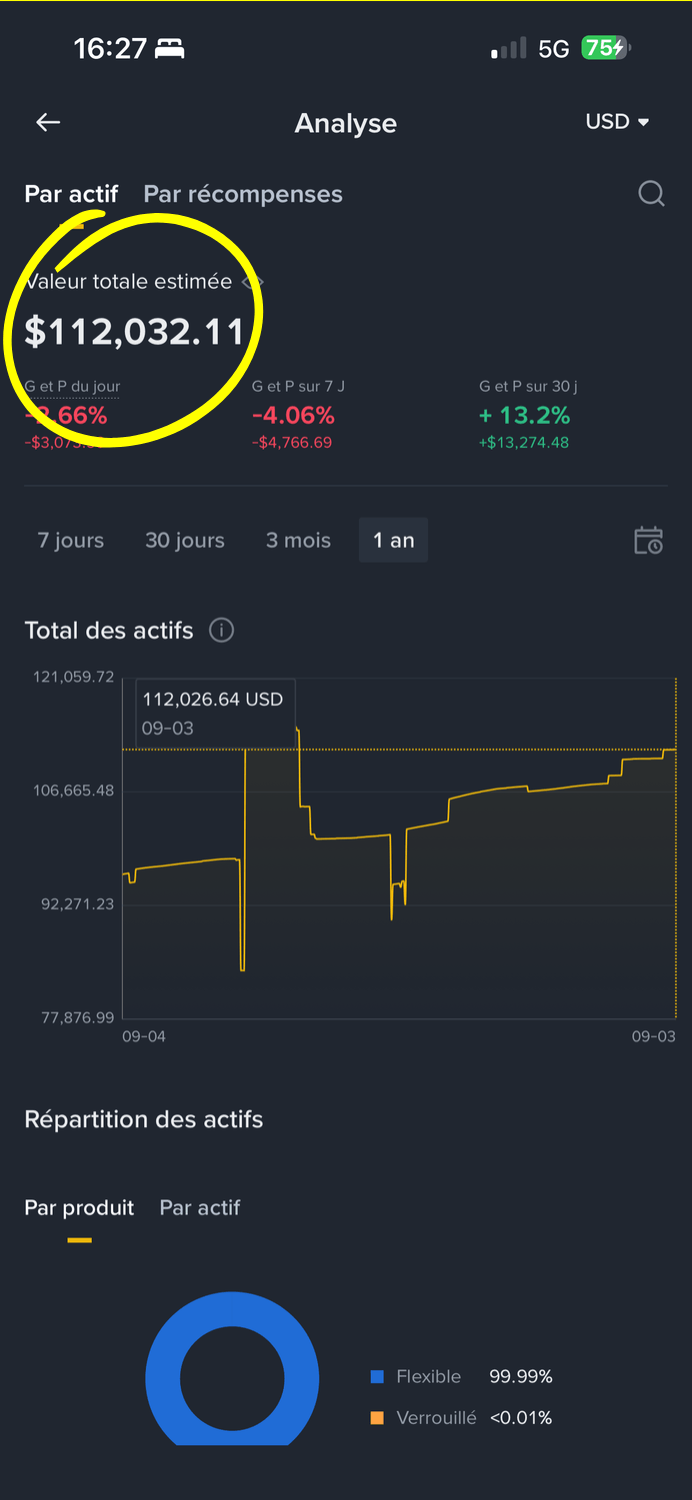Image resolution: width=692 pixels, height=1500 pixels.
Task: Select the 30 jours range
Action: click(x=185, y=540)
